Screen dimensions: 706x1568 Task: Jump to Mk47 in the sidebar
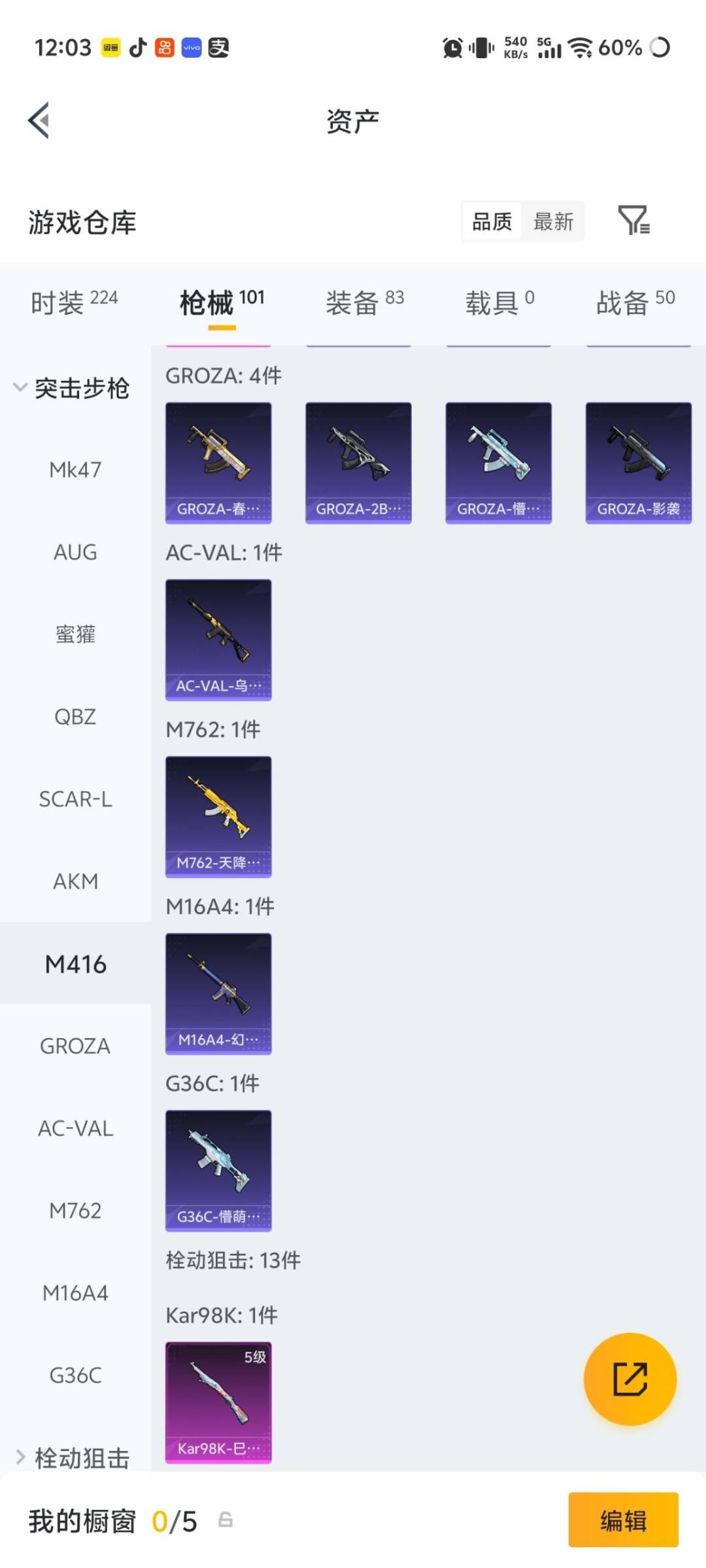(x=75, y=470)
